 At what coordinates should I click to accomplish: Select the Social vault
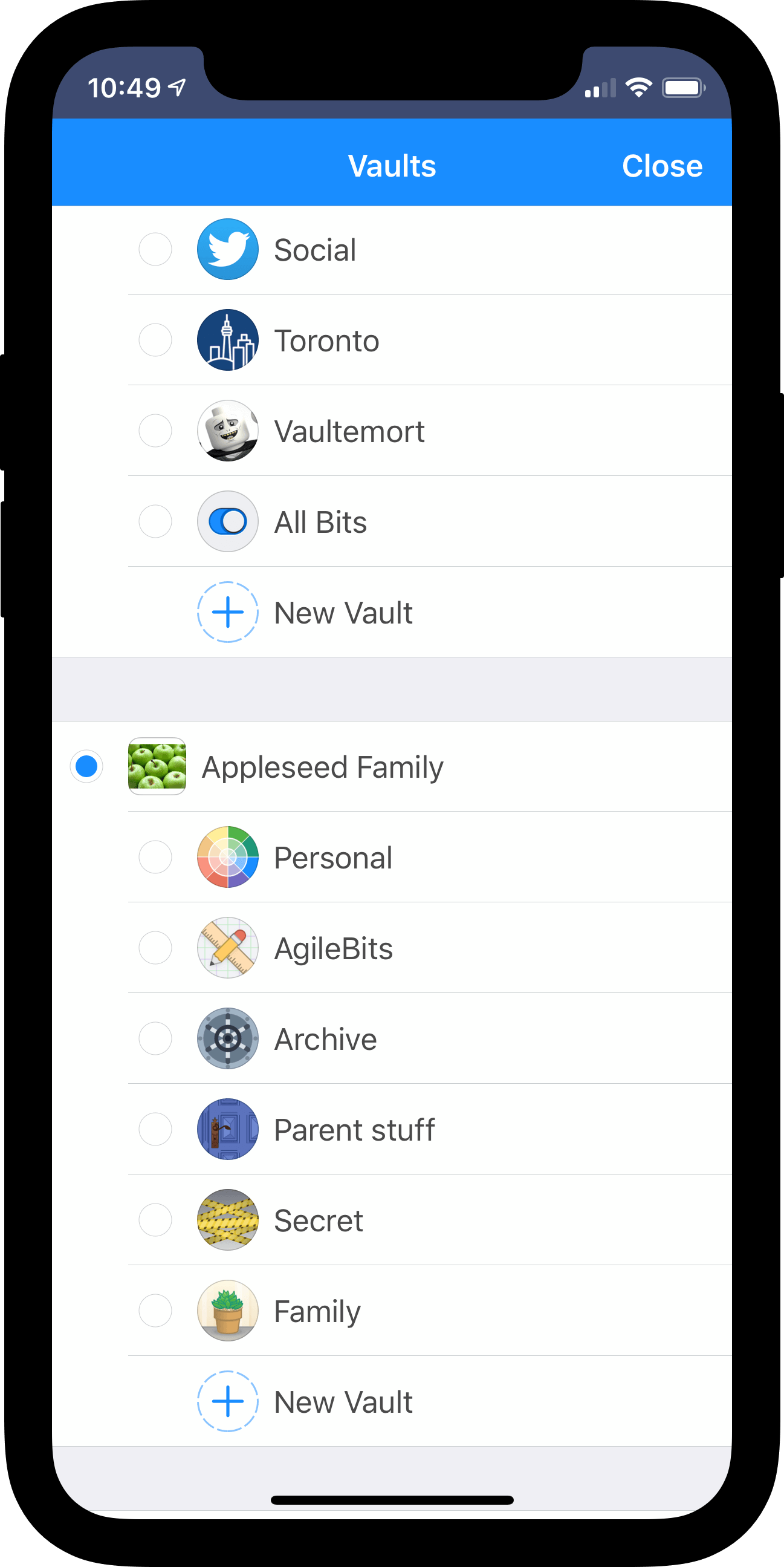click(x=392, y=250)
